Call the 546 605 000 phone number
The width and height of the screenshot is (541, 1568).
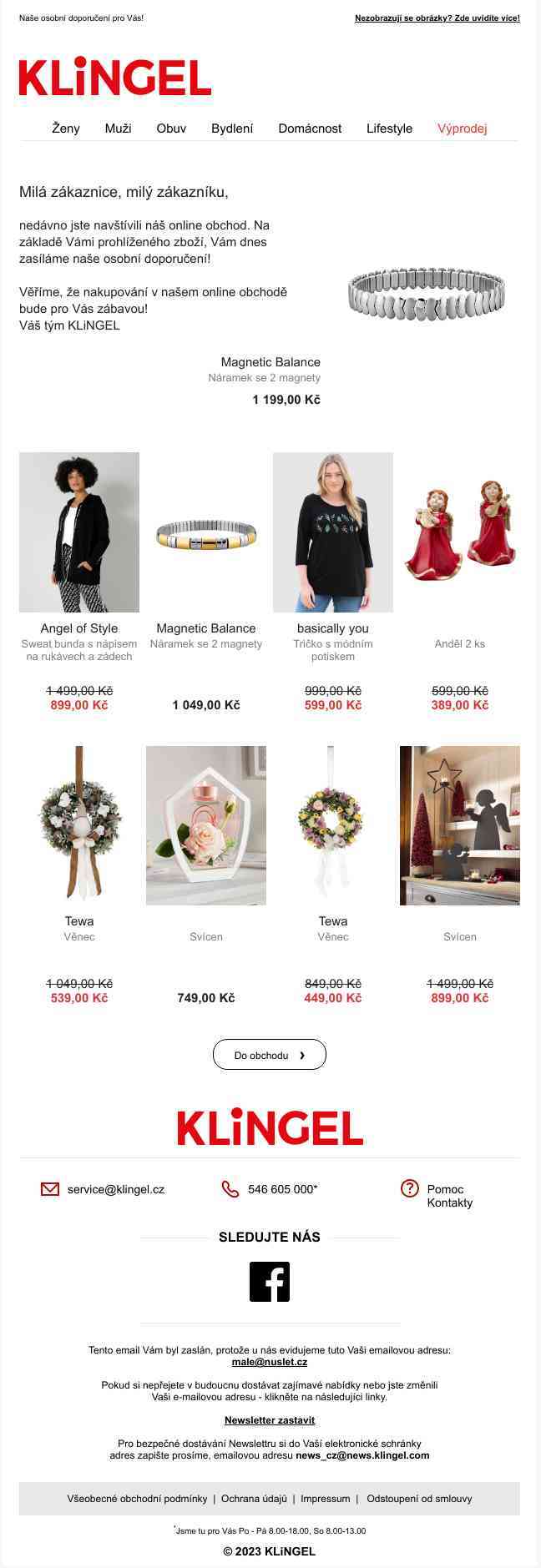(282, 1189)
